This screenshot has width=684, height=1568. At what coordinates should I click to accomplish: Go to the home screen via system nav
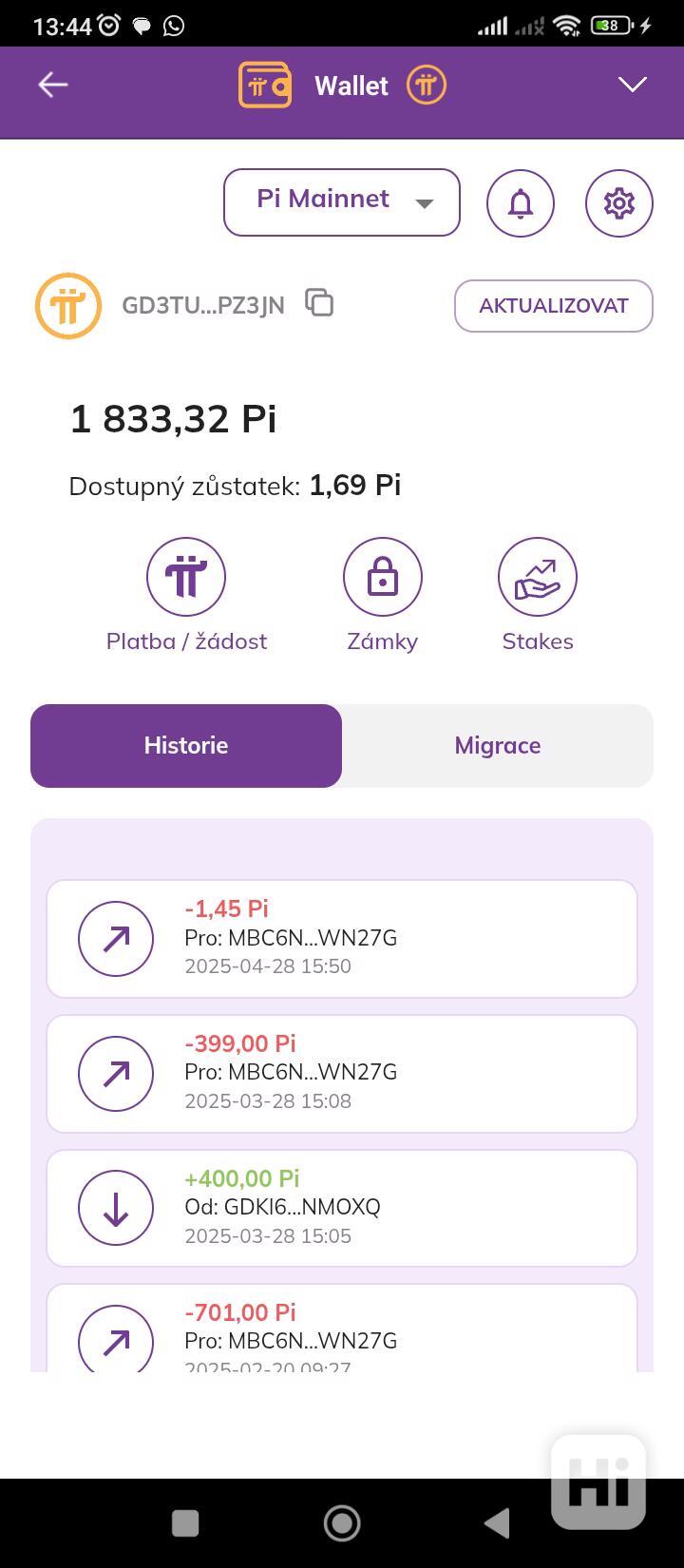342,1523
